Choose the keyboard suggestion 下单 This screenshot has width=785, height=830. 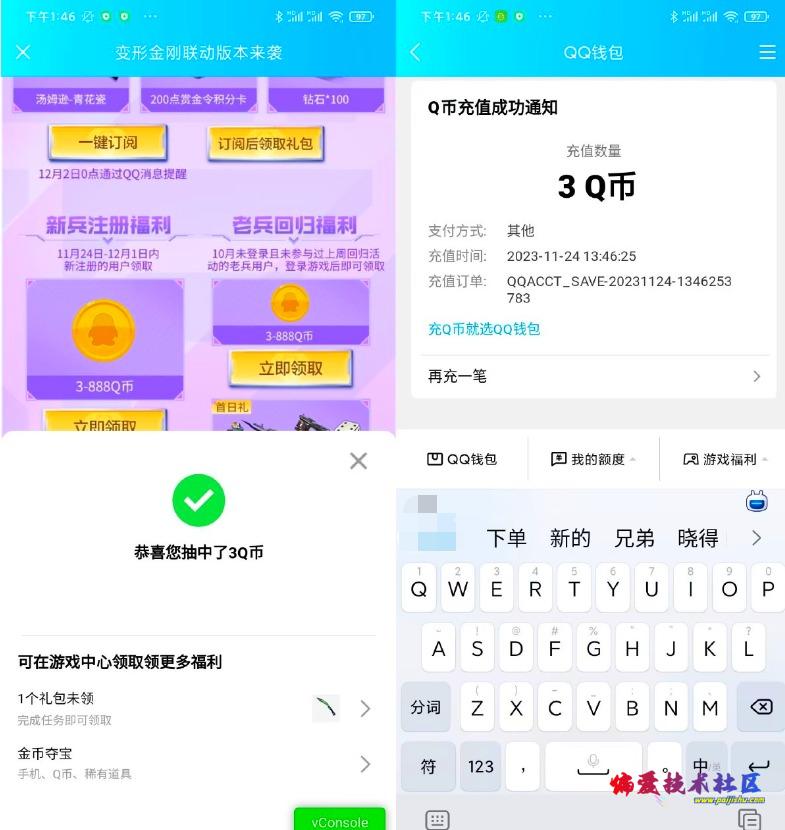506,538
